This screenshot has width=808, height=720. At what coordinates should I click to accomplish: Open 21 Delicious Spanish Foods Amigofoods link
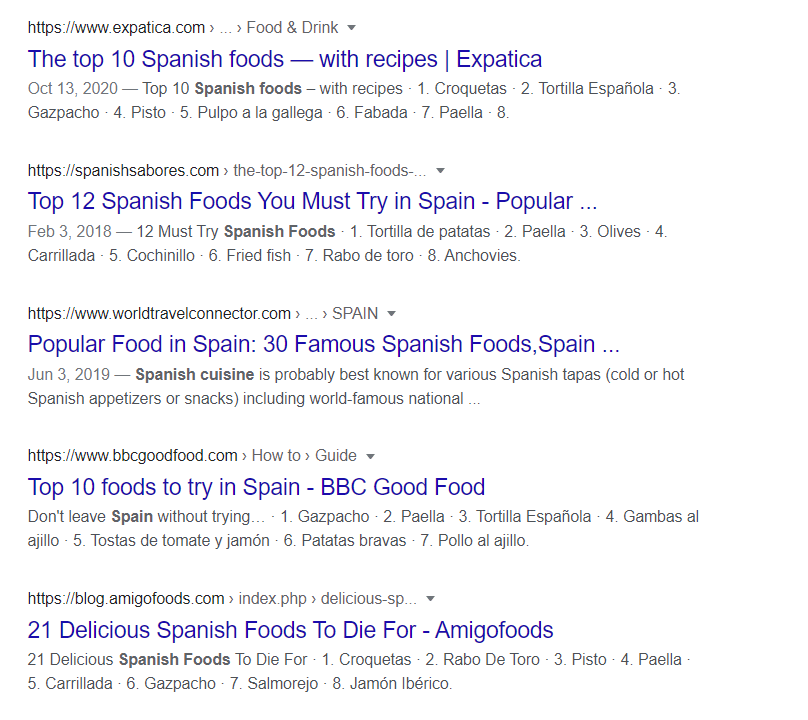[290, 631]
